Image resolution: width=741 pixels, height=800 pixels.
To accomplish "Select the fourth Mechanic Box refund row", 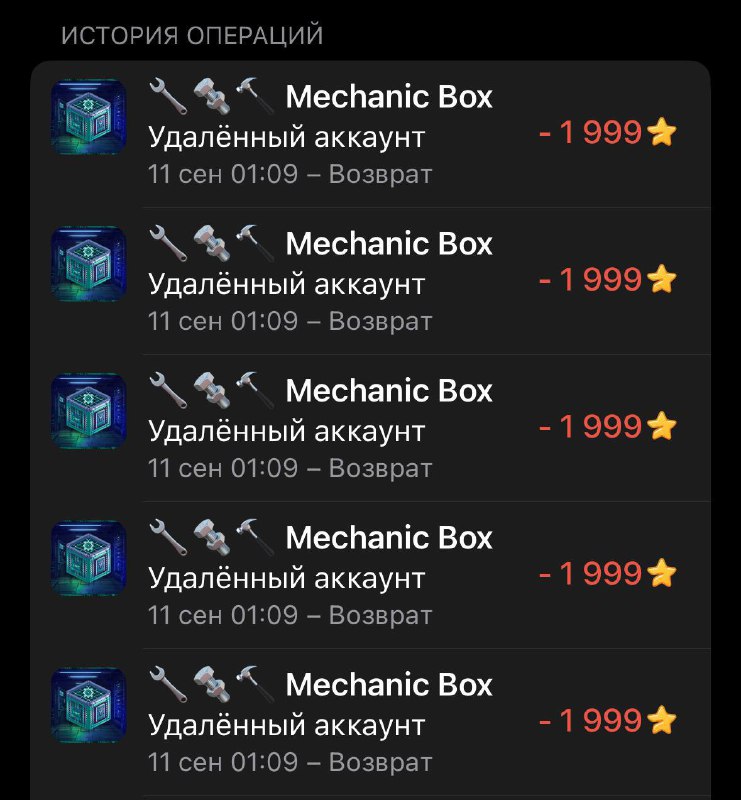I will (370, 575).
